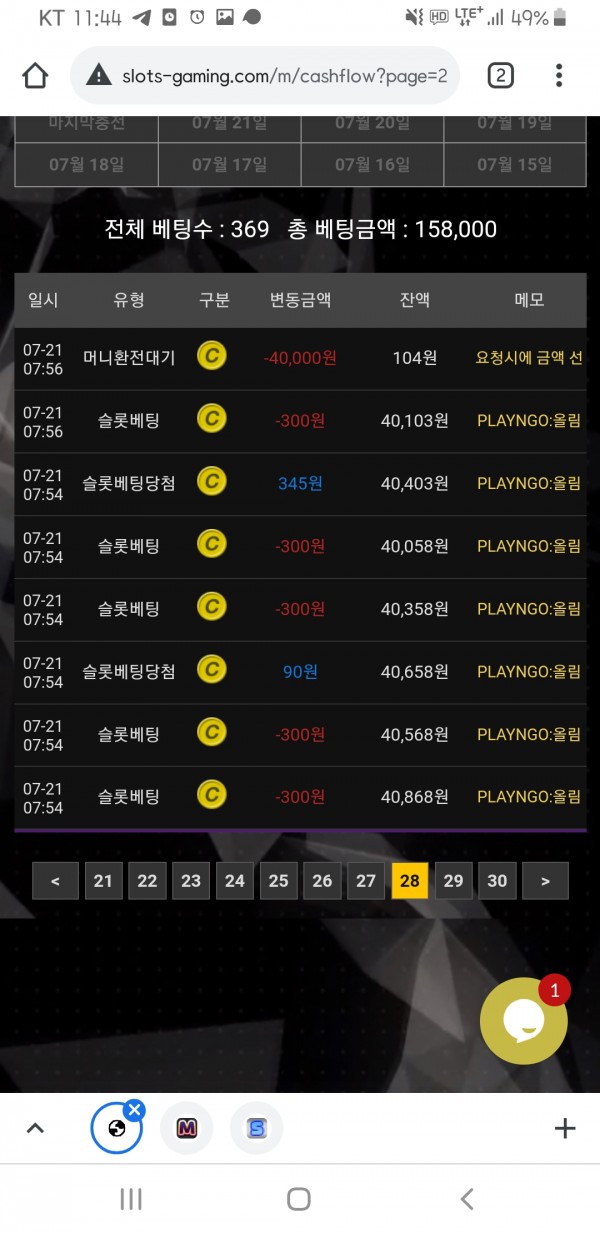
Task: Jump to page 21
Action: [x=103, y=881]
